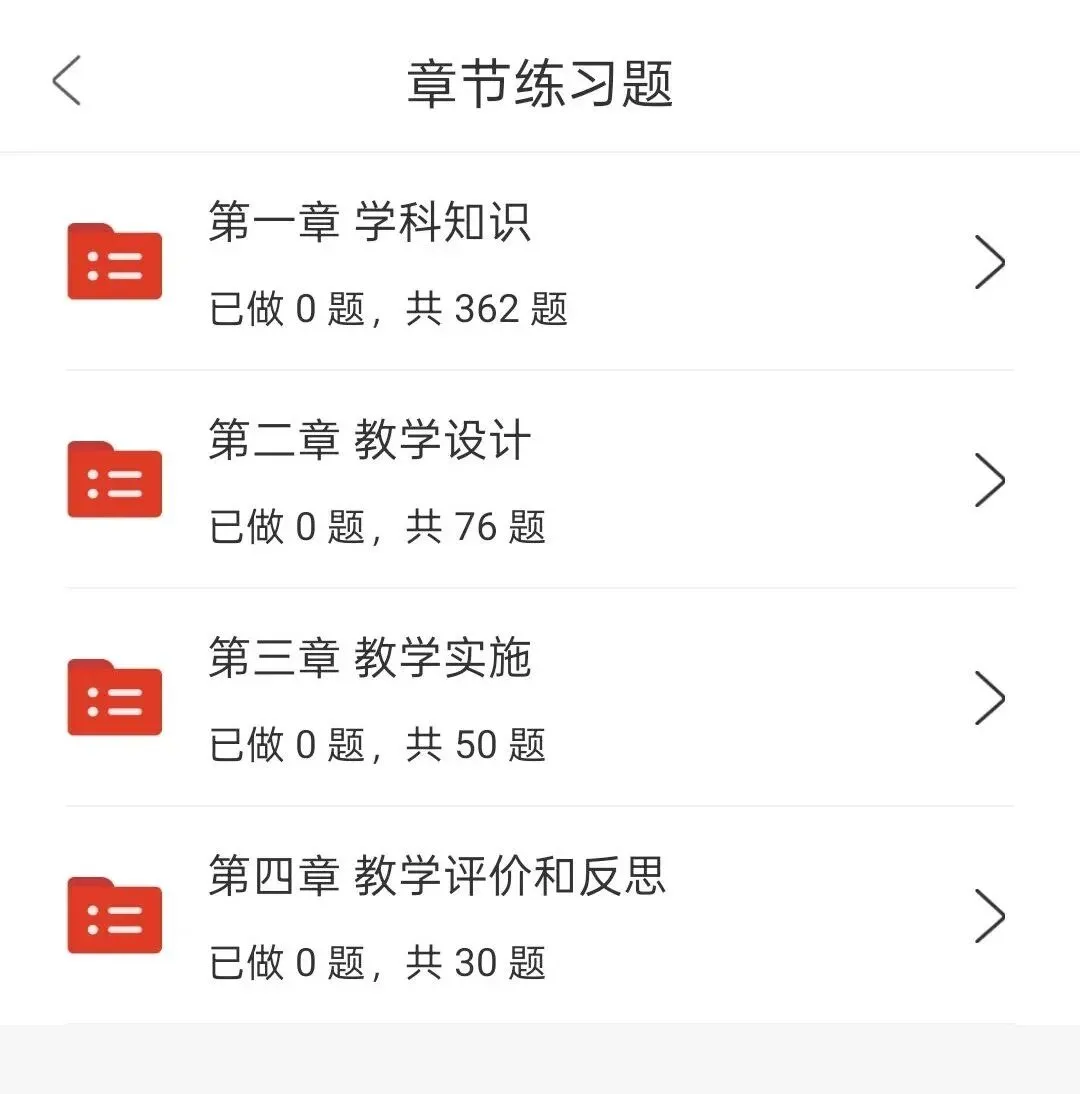Open 第四章 教学评价和反思 chapter

[x=540, y=915]
